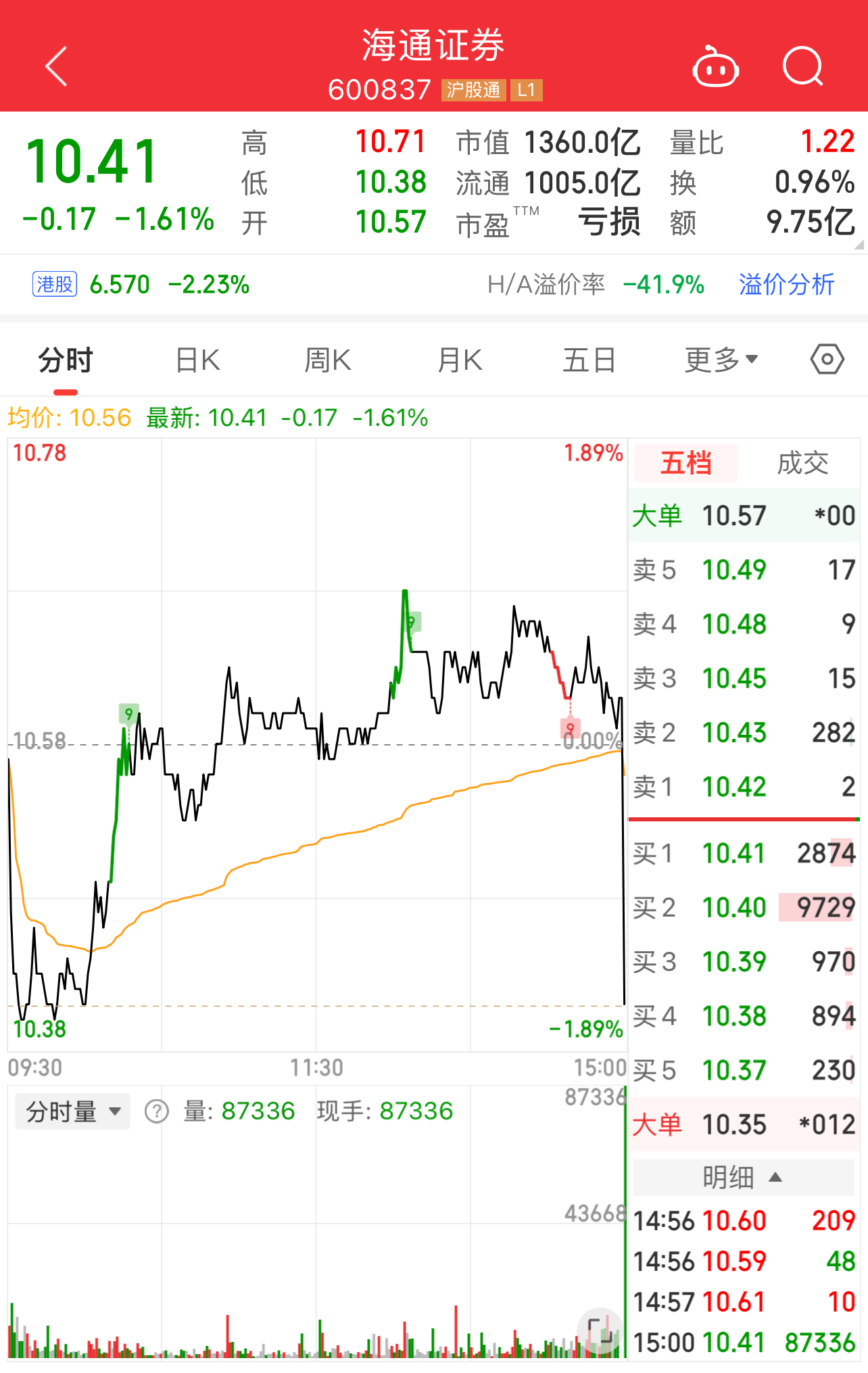868x1373 pixels.
Task: Switch to the 成交 trades tab
Action: click(x=802, y=464)
